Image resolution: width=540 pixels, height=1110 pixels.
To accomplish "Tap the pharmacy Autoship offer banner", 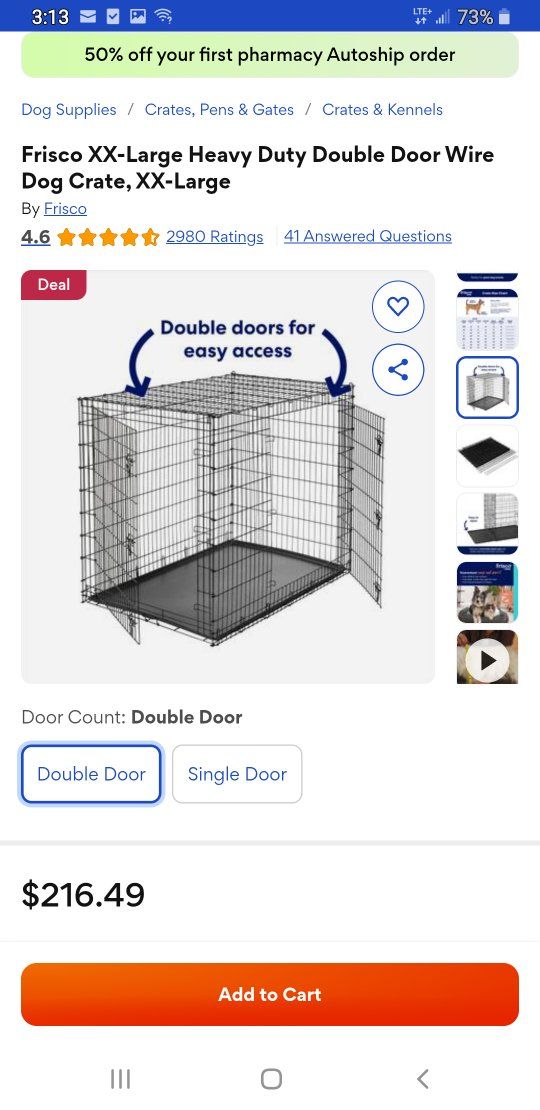I will [270, 55].
